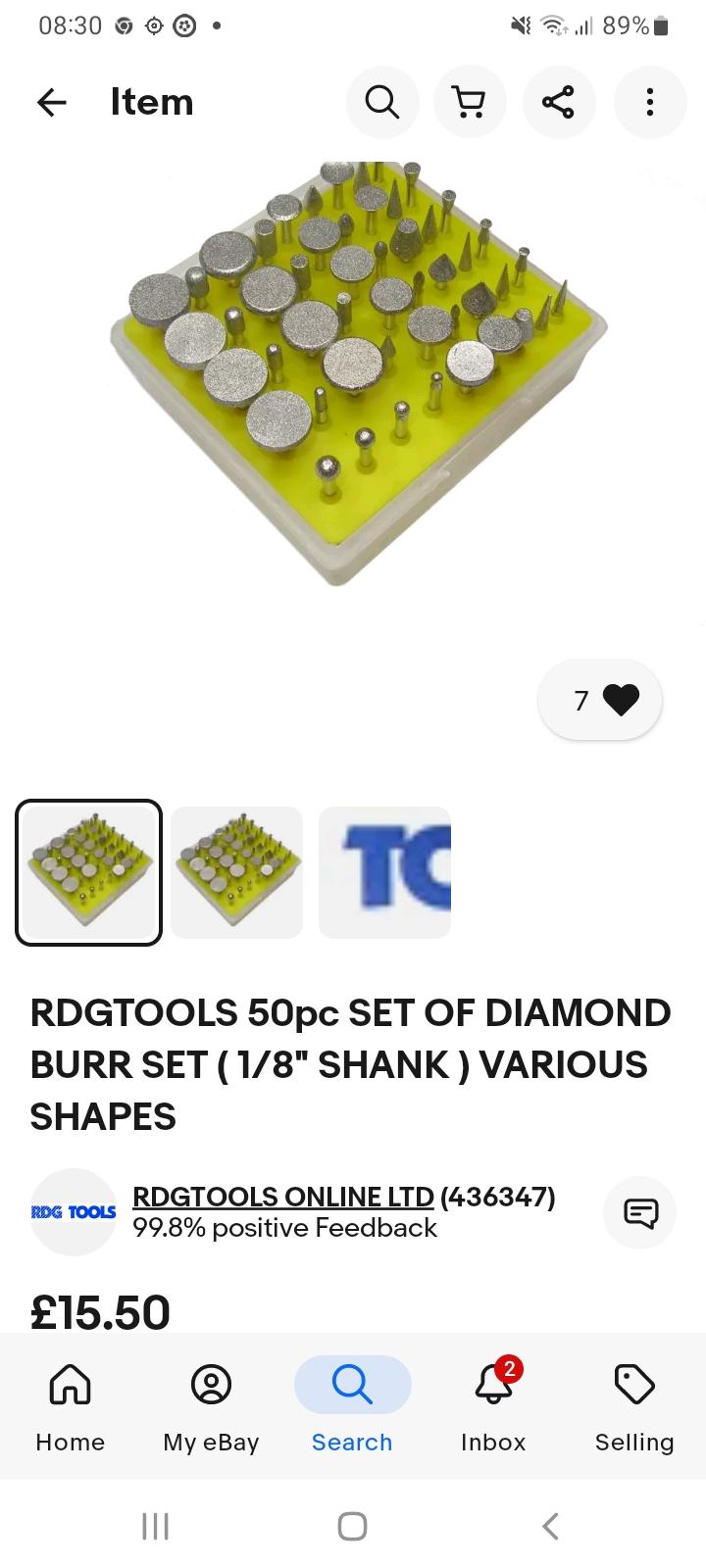This screenshot has height=1568, width=706.
Task: Share this item listing
Action: click(x=558, y=102)
